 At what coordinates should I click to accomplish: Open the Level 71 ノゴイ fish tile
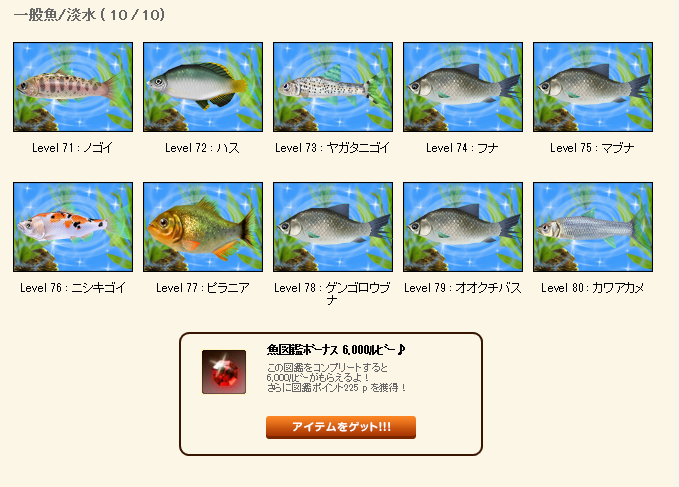point(73,87)
